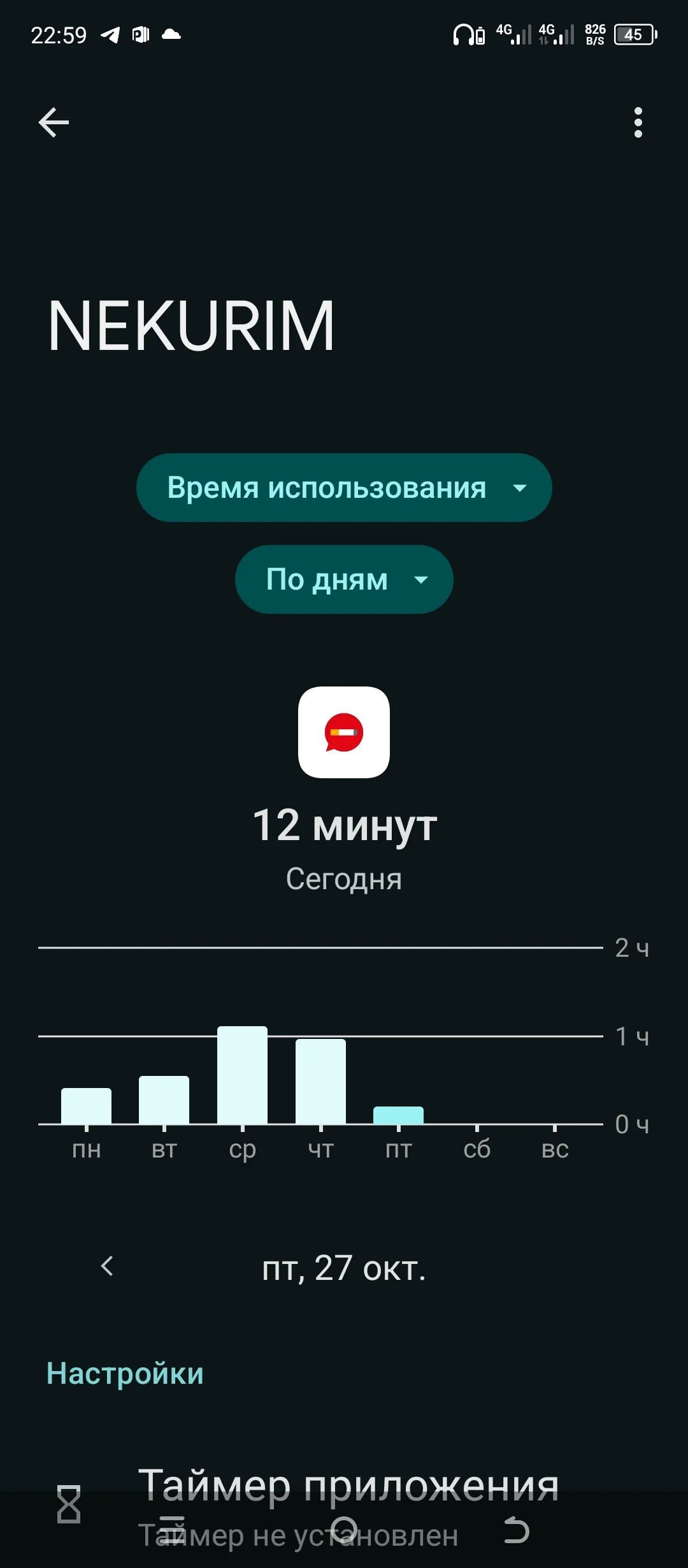Tap the date label пт, 27 окт.
Image resolution: width=688 pixels, height=1568 pixels.
(x=344, y=1268)
